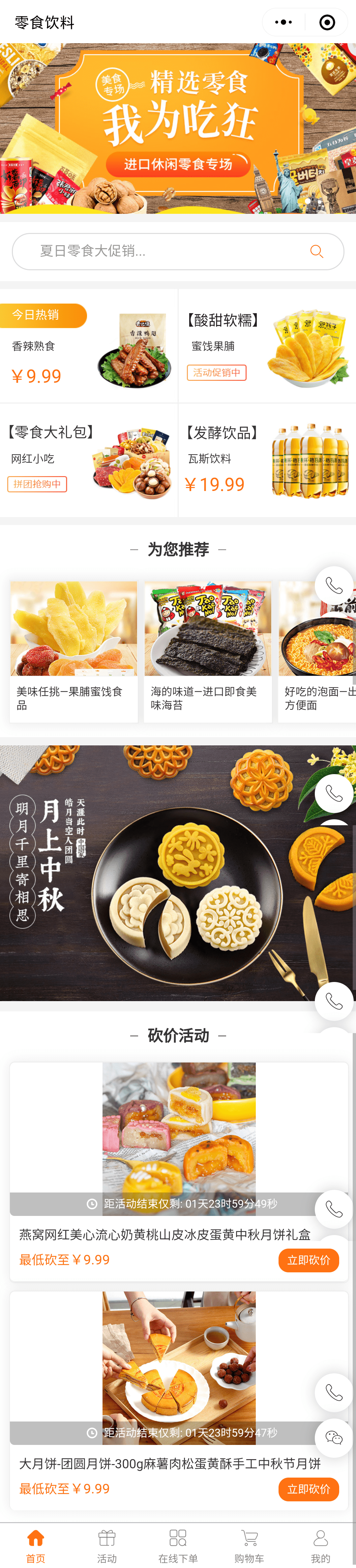356x1568 pixels.
Task: Tap 立即砍价 for 燕窝网红美心流心奶黄 mooncake box
Action: 309,1260
